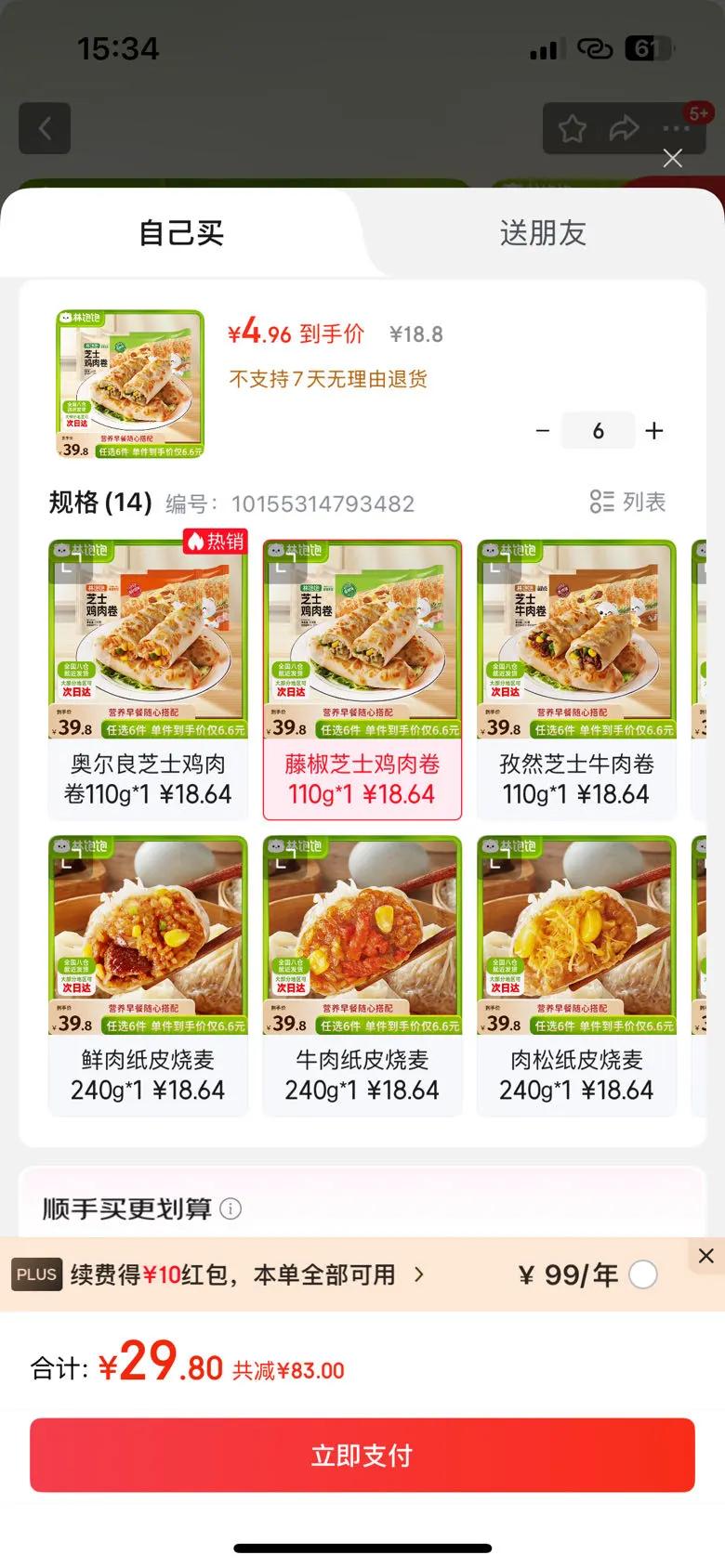725x1568 pixels.
Task: Decrease quantity with the minus button
Action: click(x=543, y=431)
